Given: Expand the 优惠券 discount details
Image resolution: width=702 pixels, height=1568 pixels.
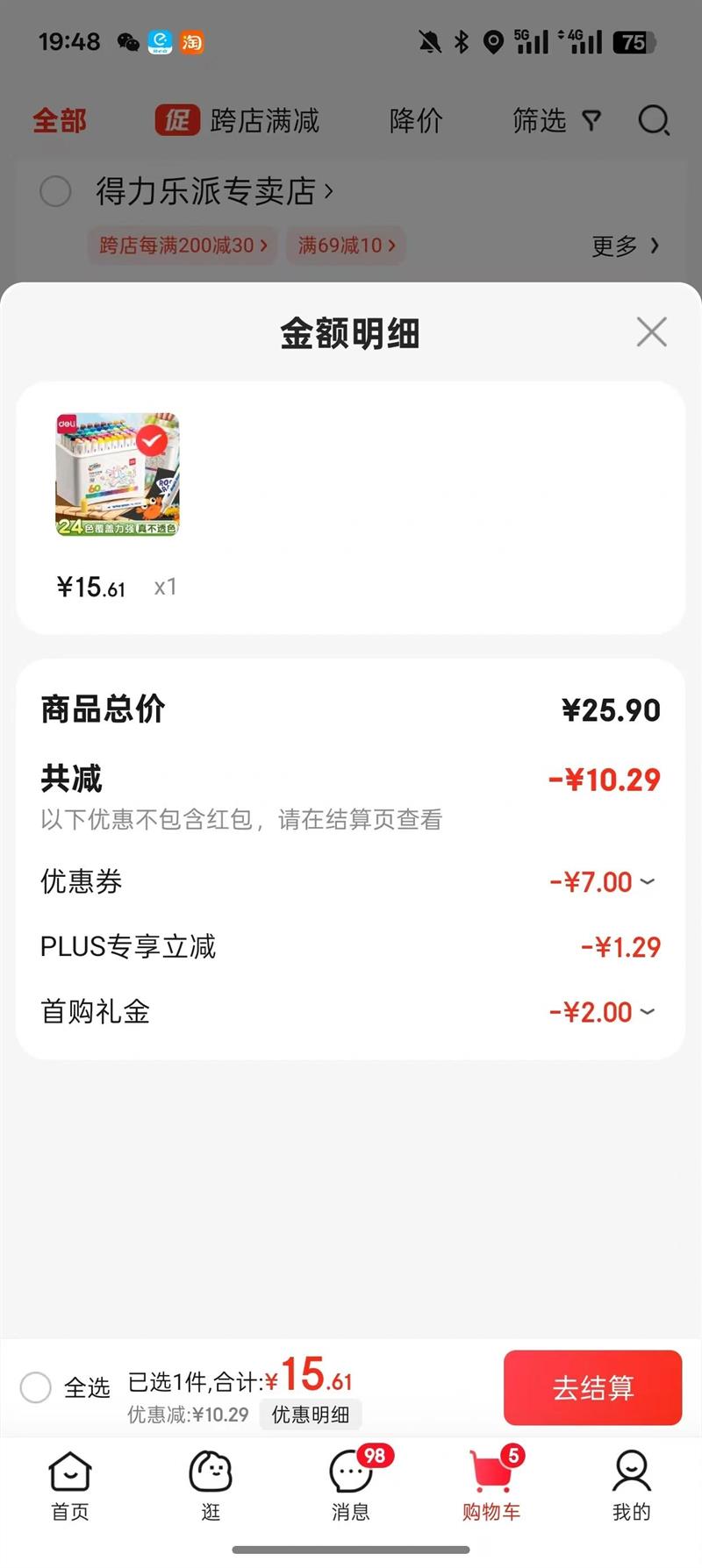Looking at the screenshot, I should [x=648, y=881].
